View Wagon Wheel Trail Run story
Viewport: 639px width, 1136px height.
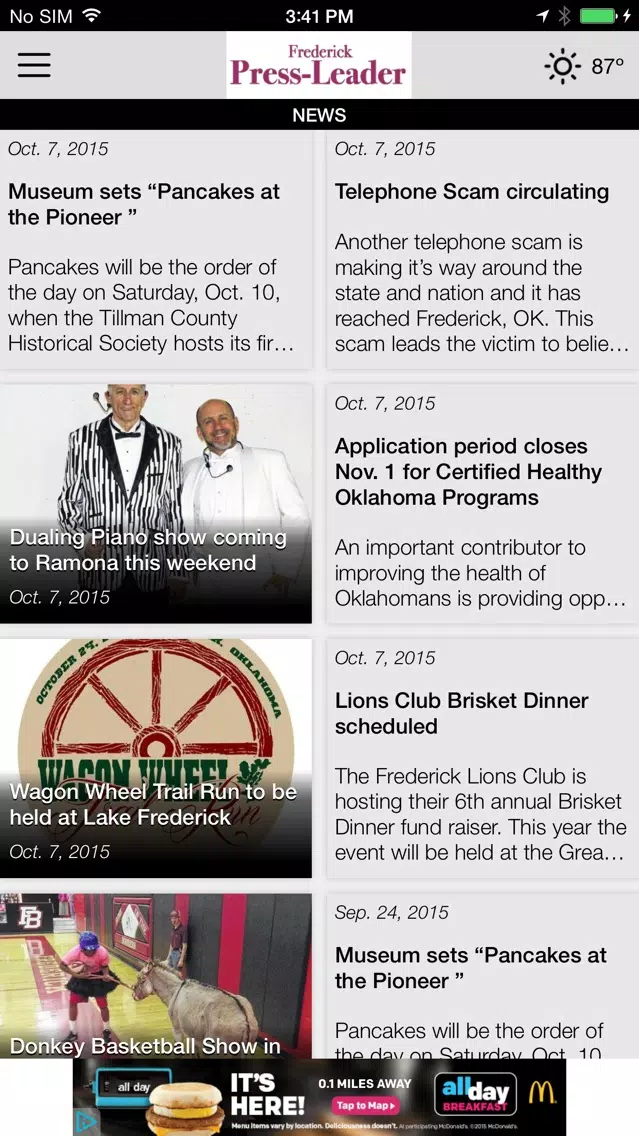click(156, 758)
